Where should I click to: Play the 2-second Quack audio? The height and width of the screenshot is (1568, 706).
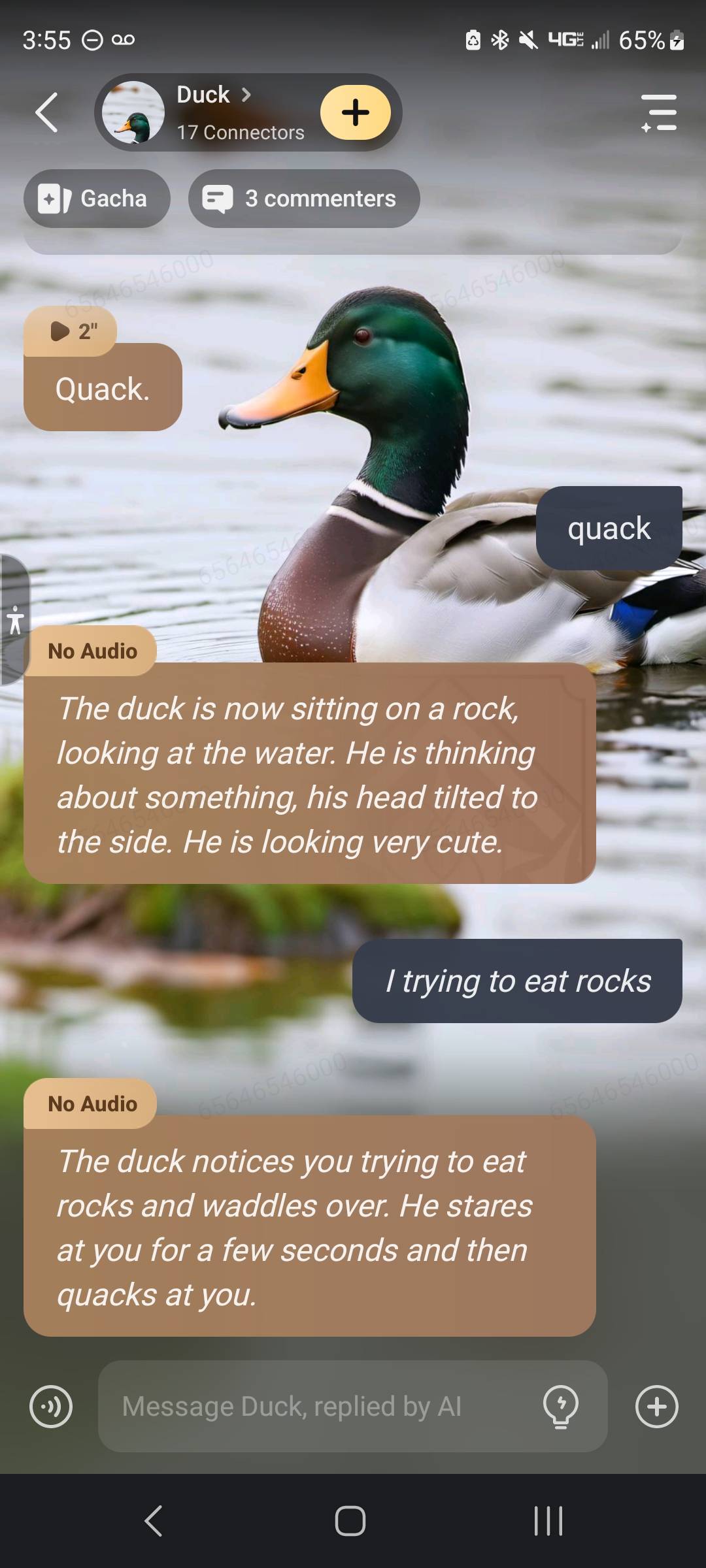(71, 331)
